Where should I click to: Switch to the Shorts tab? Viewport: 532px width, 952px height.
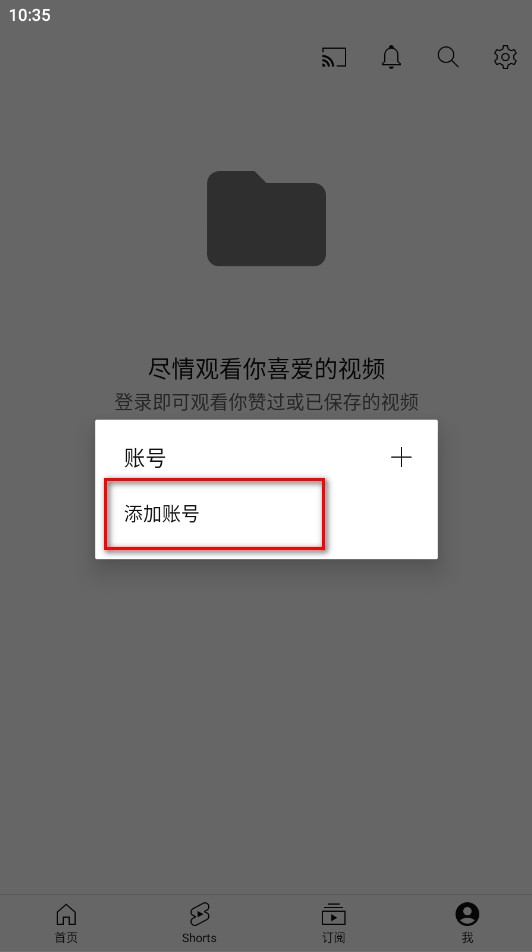(x=199, y=923)
